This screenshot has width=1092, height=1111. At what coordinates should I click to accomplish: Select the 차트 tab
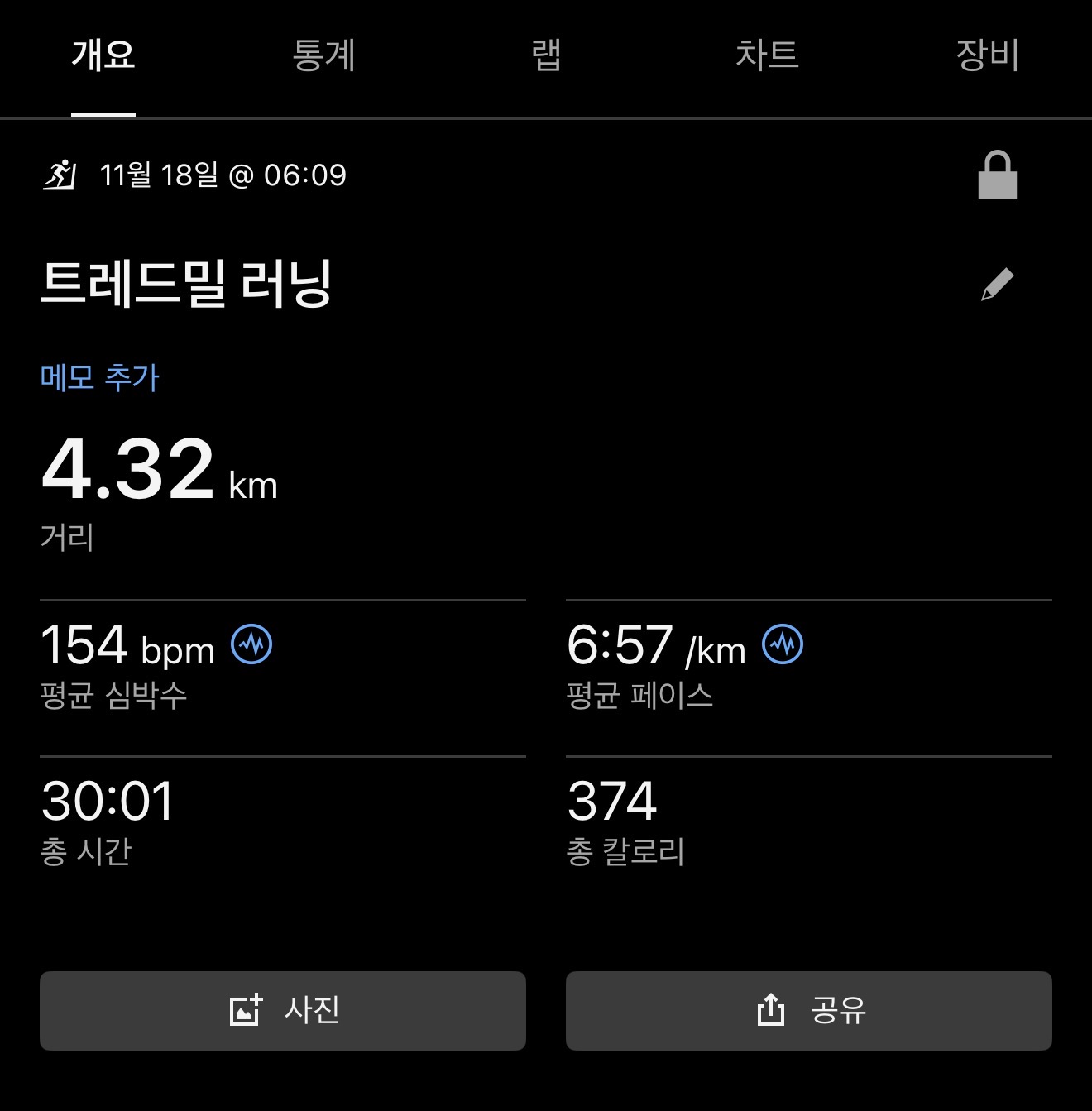(766, 56)
